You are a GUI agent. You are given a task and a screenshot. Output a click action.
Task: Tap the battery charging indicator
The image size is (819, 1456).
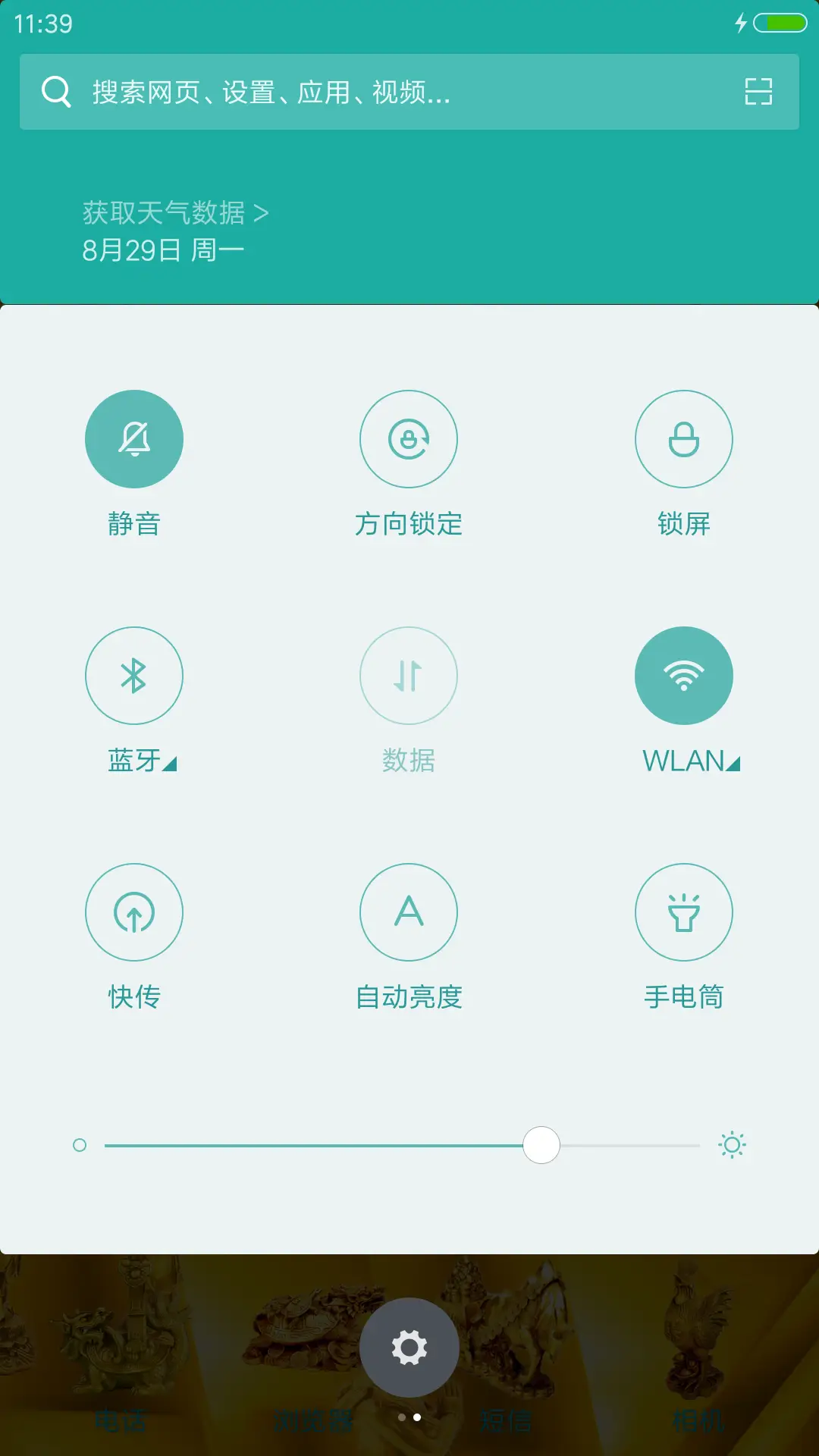(767, 23)
